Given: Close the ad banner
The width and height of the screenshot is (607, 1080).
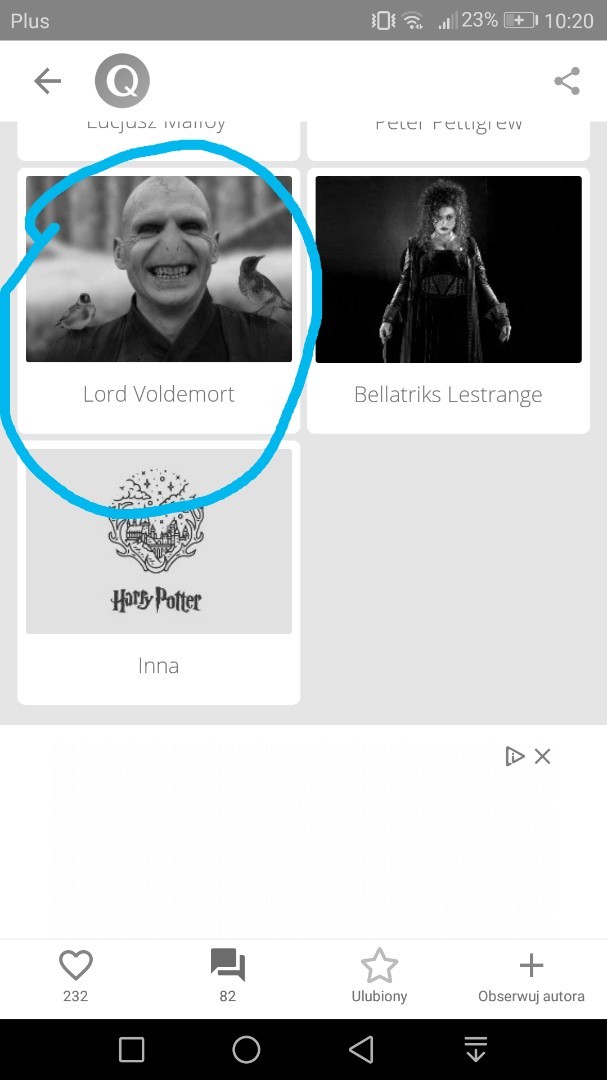Looking at the screenshot, I should tap(543, 756).
